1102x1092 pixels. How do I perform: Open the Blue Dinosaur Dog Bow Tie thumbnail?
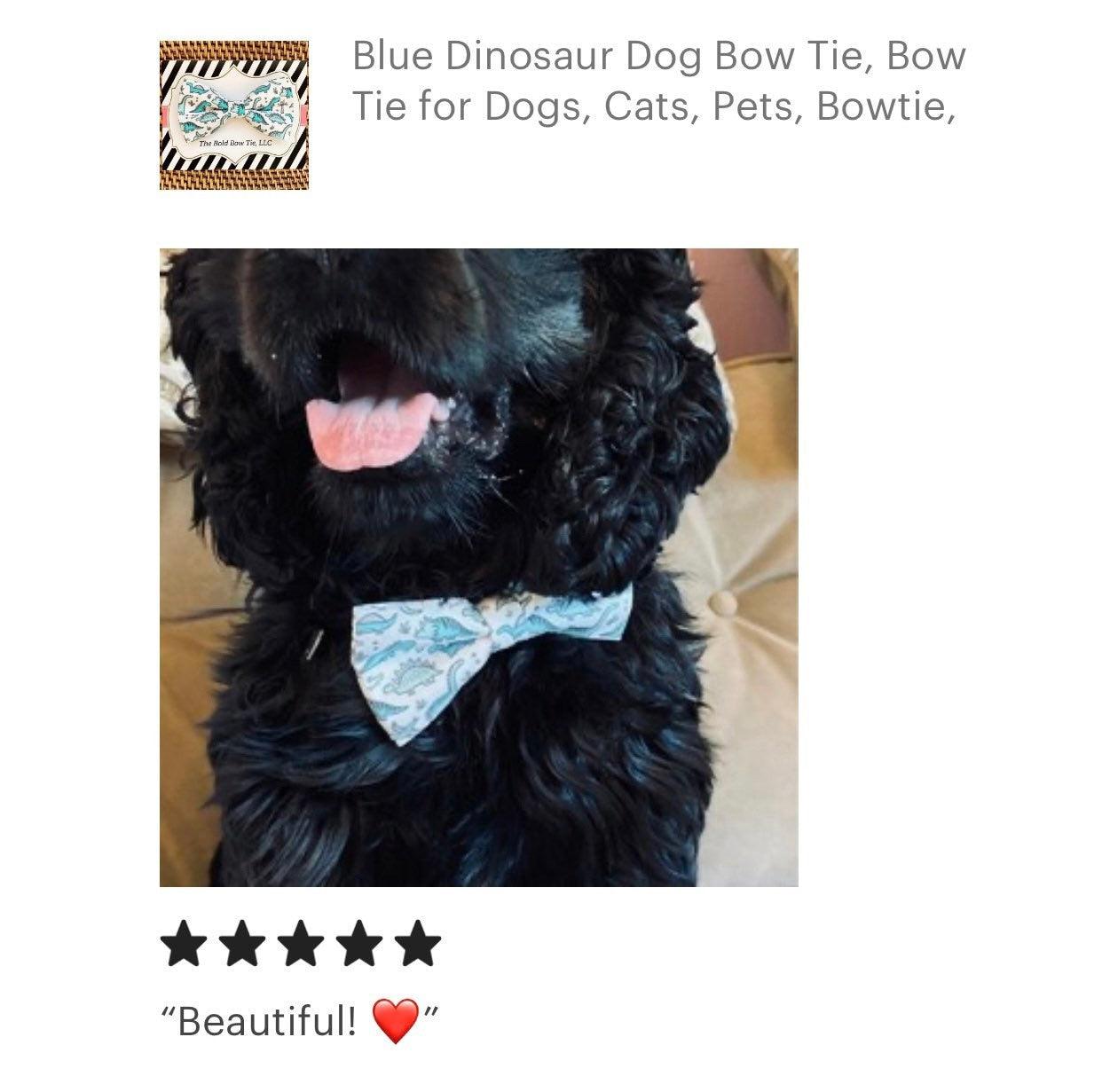tap(234, 114)
